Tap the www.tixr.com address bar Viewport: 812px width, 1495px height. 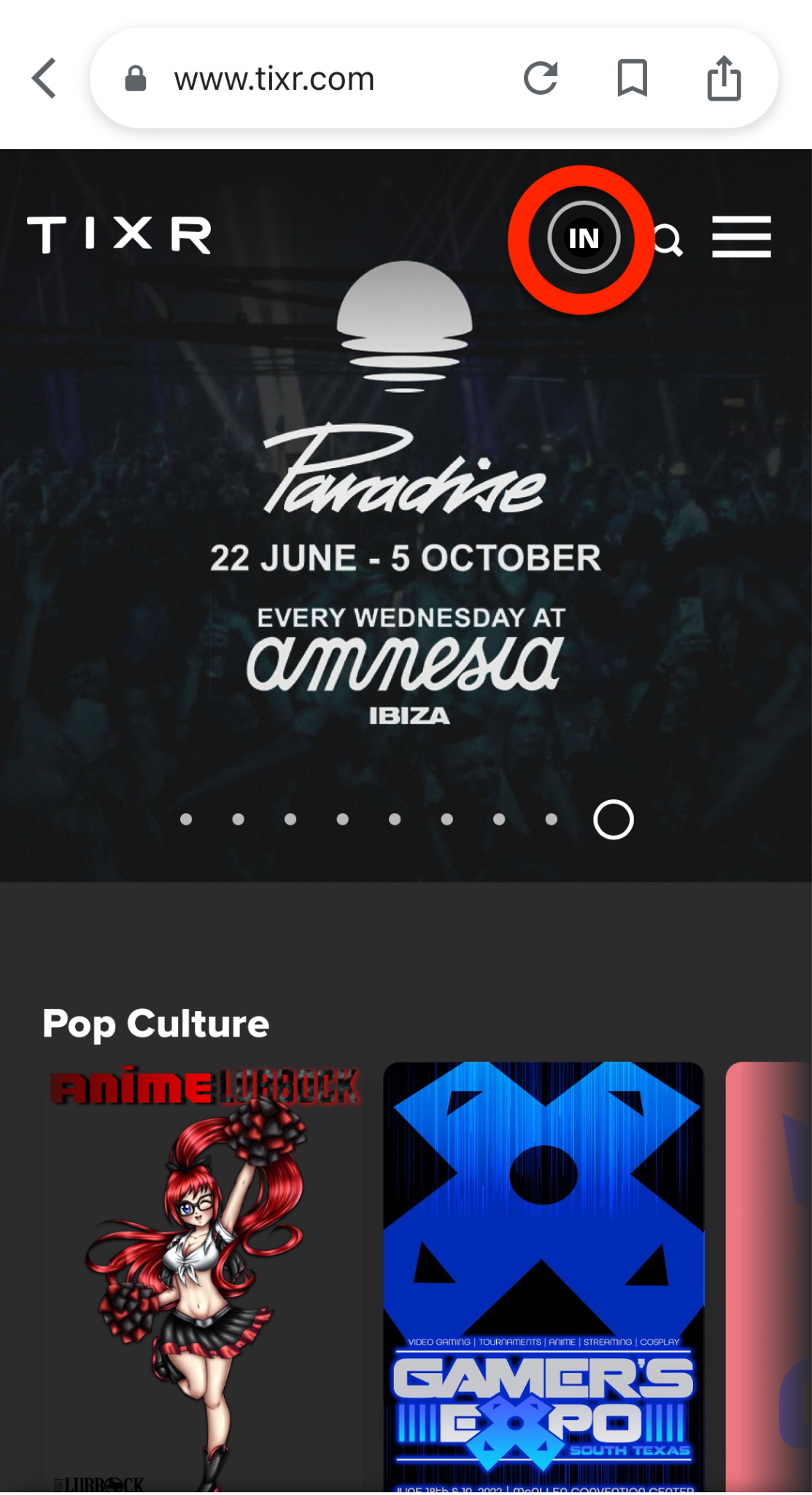point(292,79)
